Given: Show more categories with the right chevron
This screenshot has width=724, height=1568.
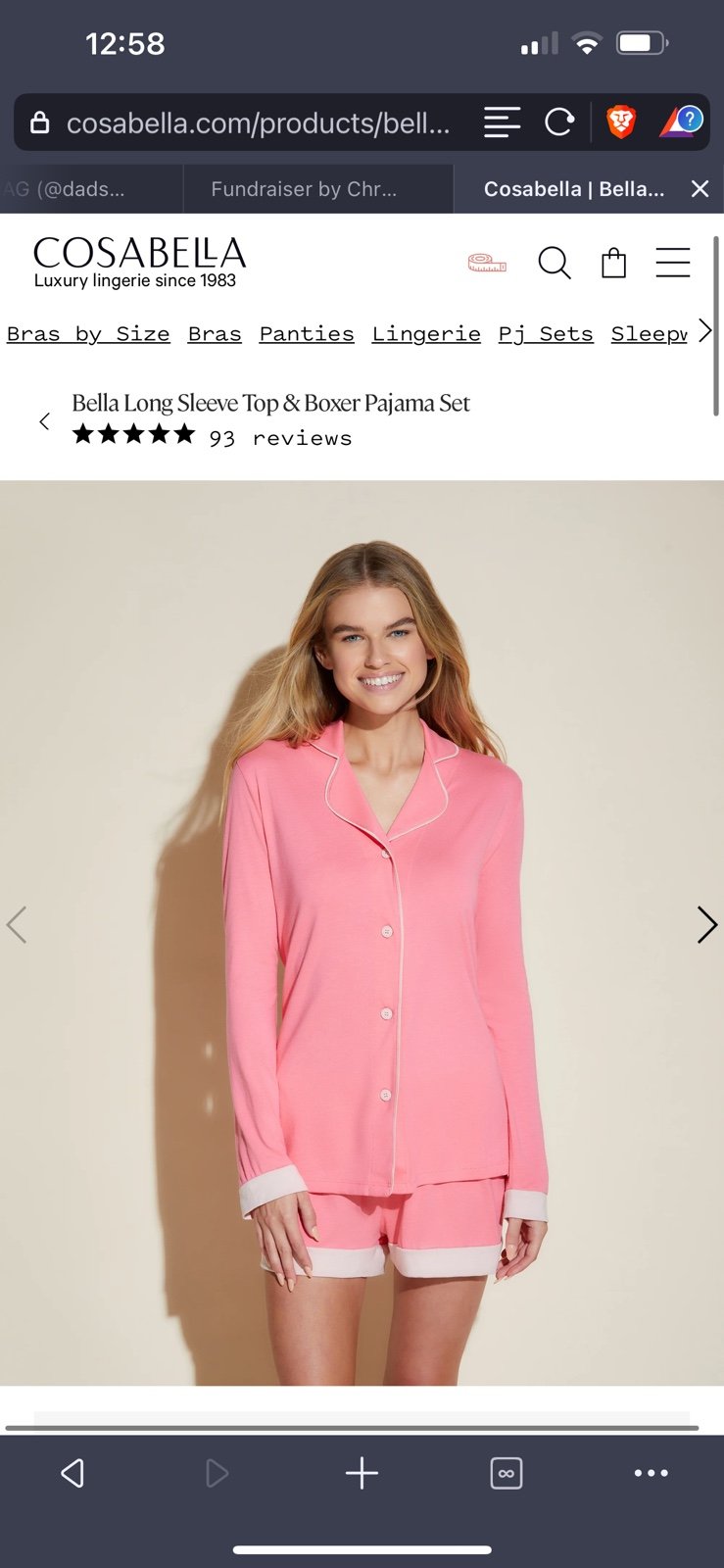Looking at the screenshot, I should [x=704, y=330].
